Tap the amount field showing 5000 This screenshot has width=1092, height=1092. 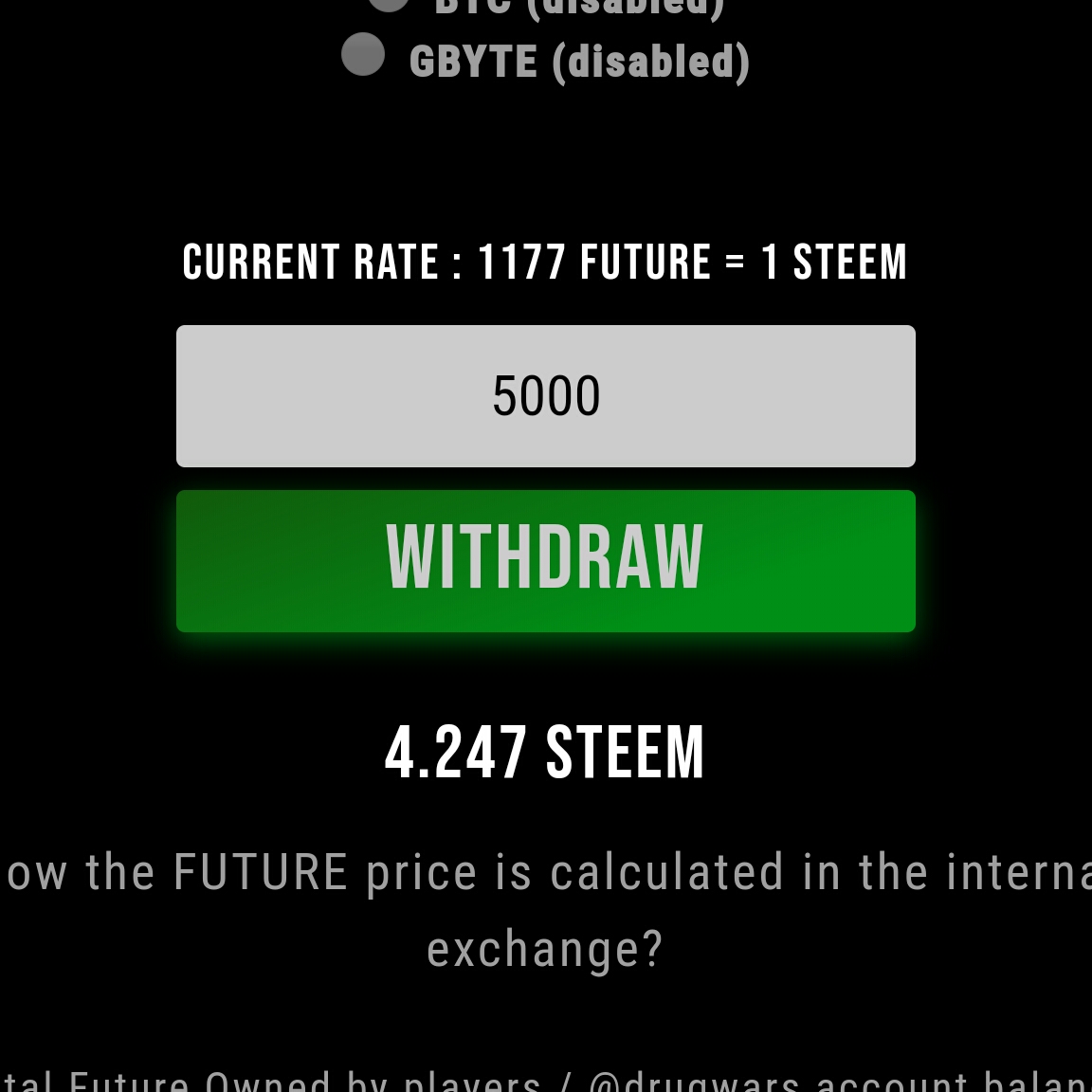(545, 396)
